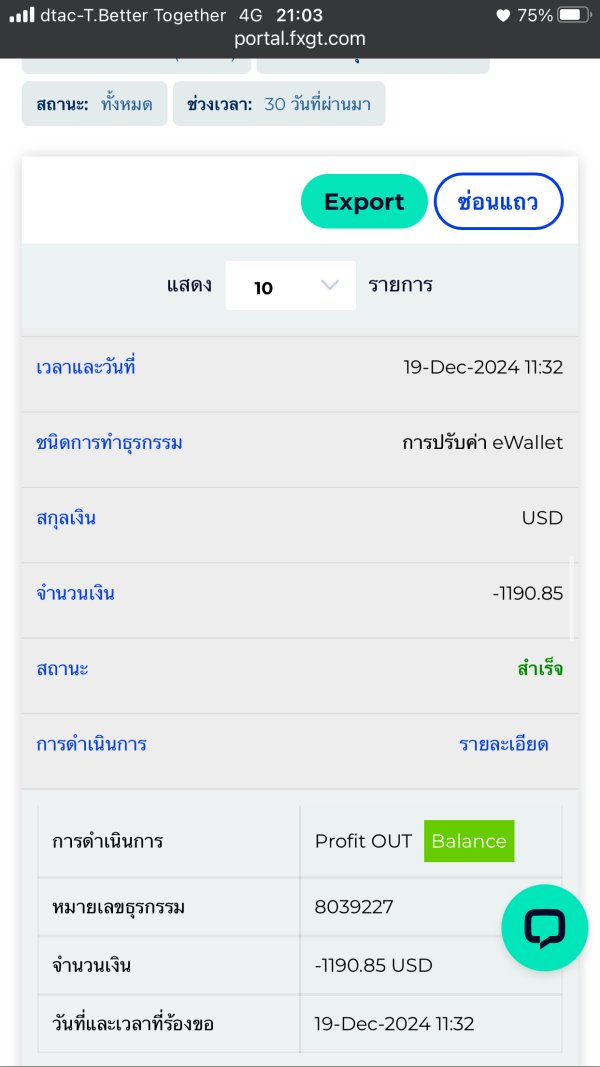This screenshot has height=1067, width=600.
Task: Open the สถานะ: ทั้งหมด status filter
Action: click(x=95, y=104)
